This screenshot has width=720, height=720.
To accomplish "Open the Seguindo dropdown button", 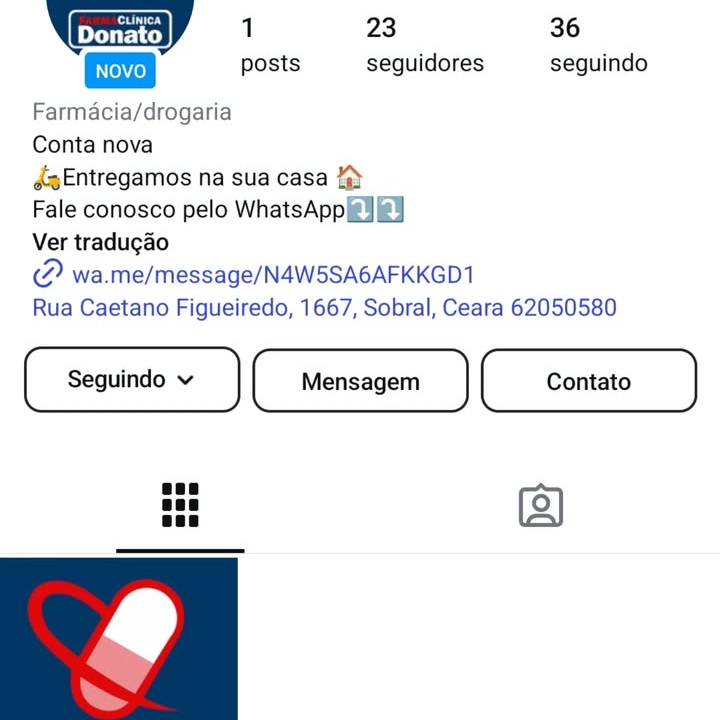I will (131, 380).
